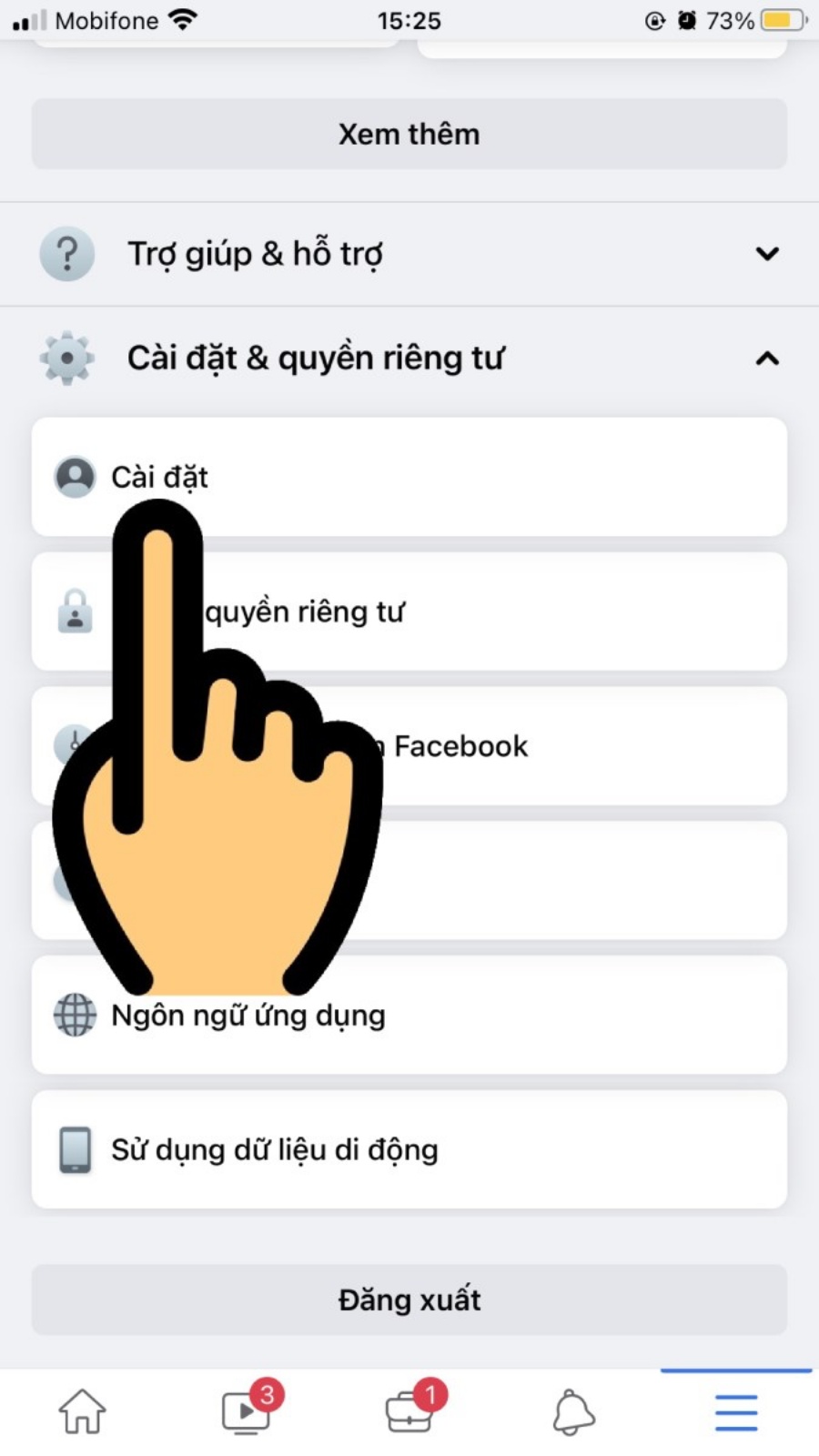Open Ngôn ngữ ứng dụng settings
This screenshot has width=819, height=1456.
click(x=409, y=1015)
